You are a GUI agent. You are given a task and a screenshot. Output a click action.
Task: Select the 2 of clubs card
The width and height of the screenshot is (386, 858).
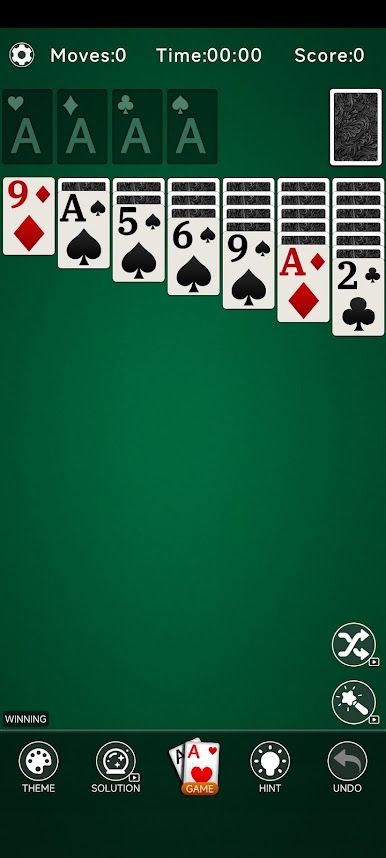[x=358, y=297]
